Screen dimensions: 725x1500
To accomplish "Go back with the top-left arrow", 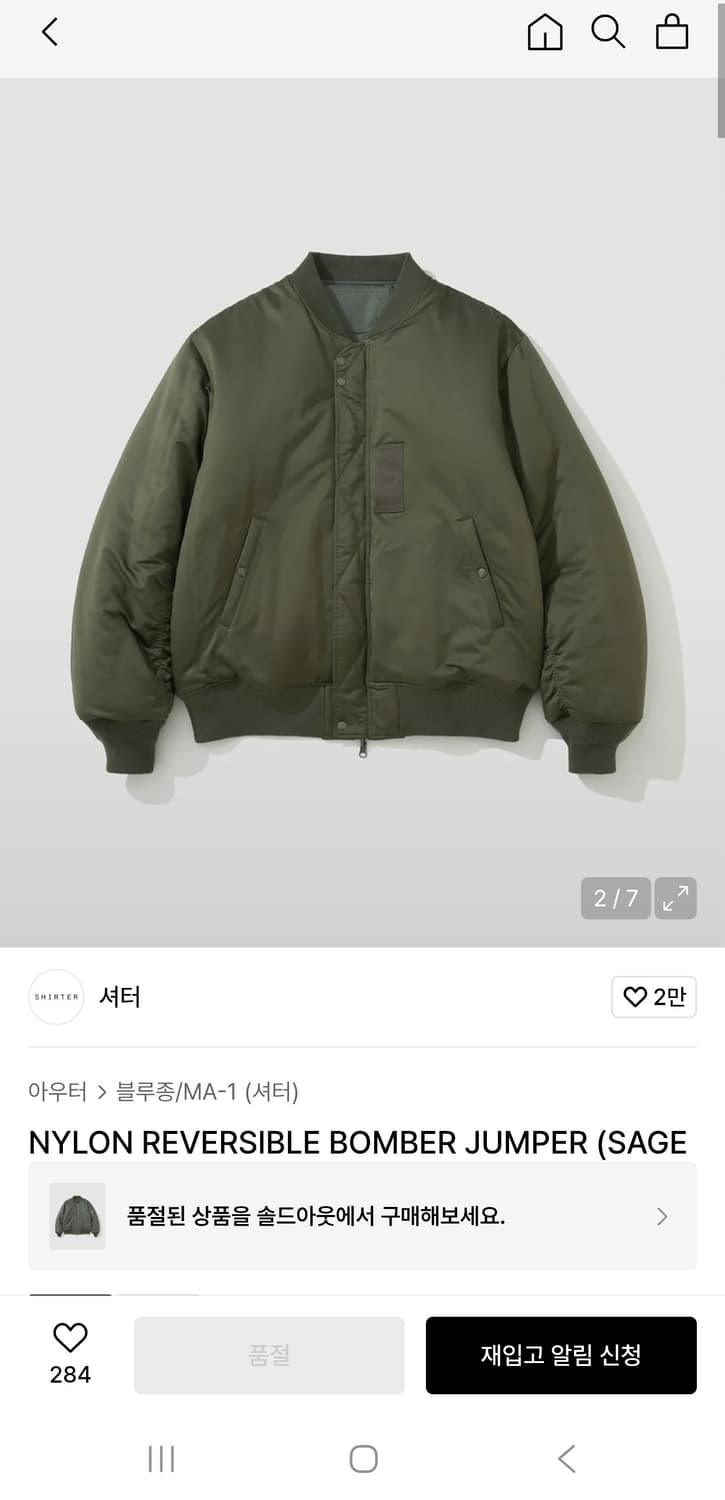I will coord(48,33).
